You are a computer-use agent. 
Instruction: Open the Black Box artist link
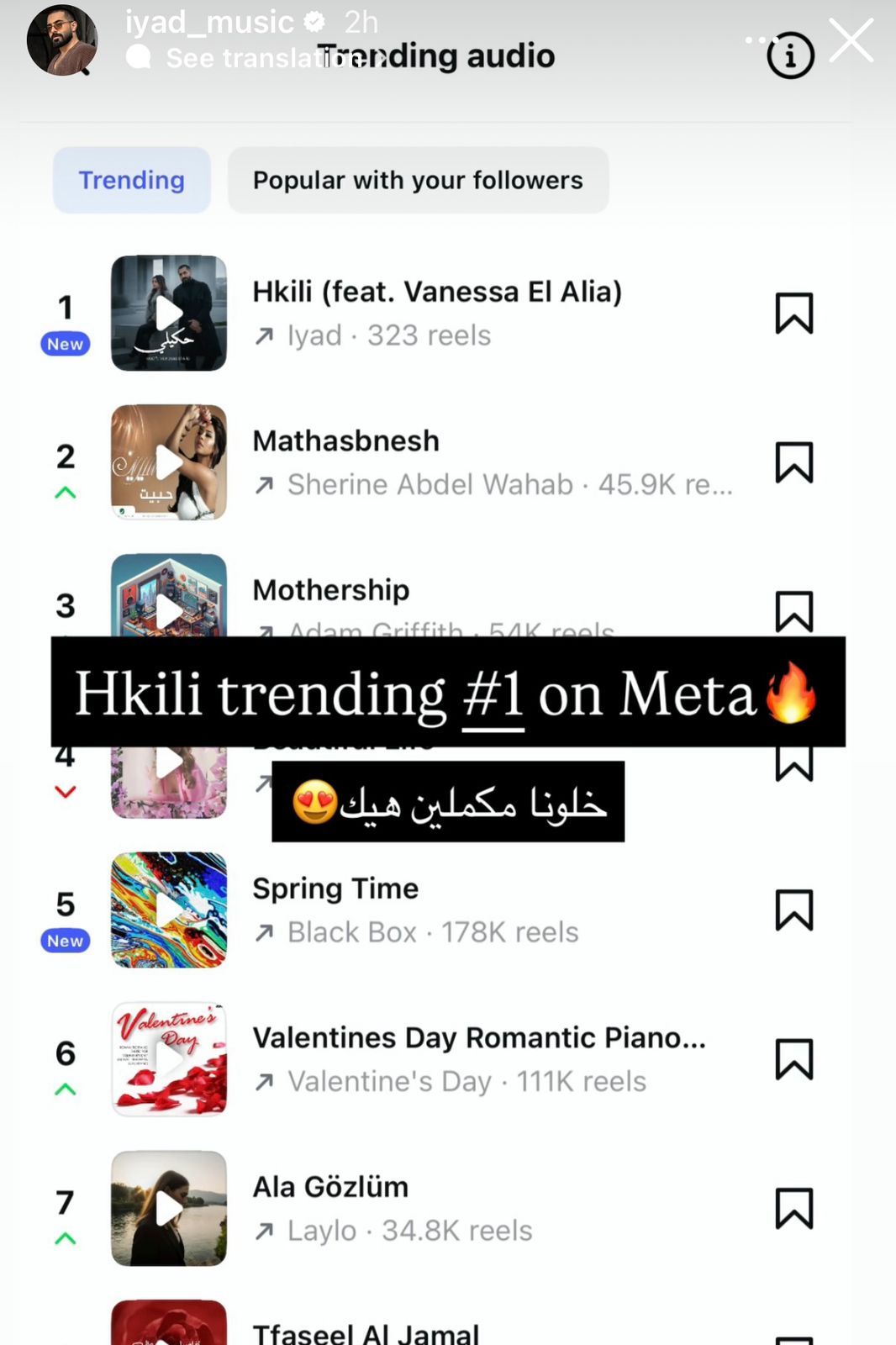coord(351,932)
